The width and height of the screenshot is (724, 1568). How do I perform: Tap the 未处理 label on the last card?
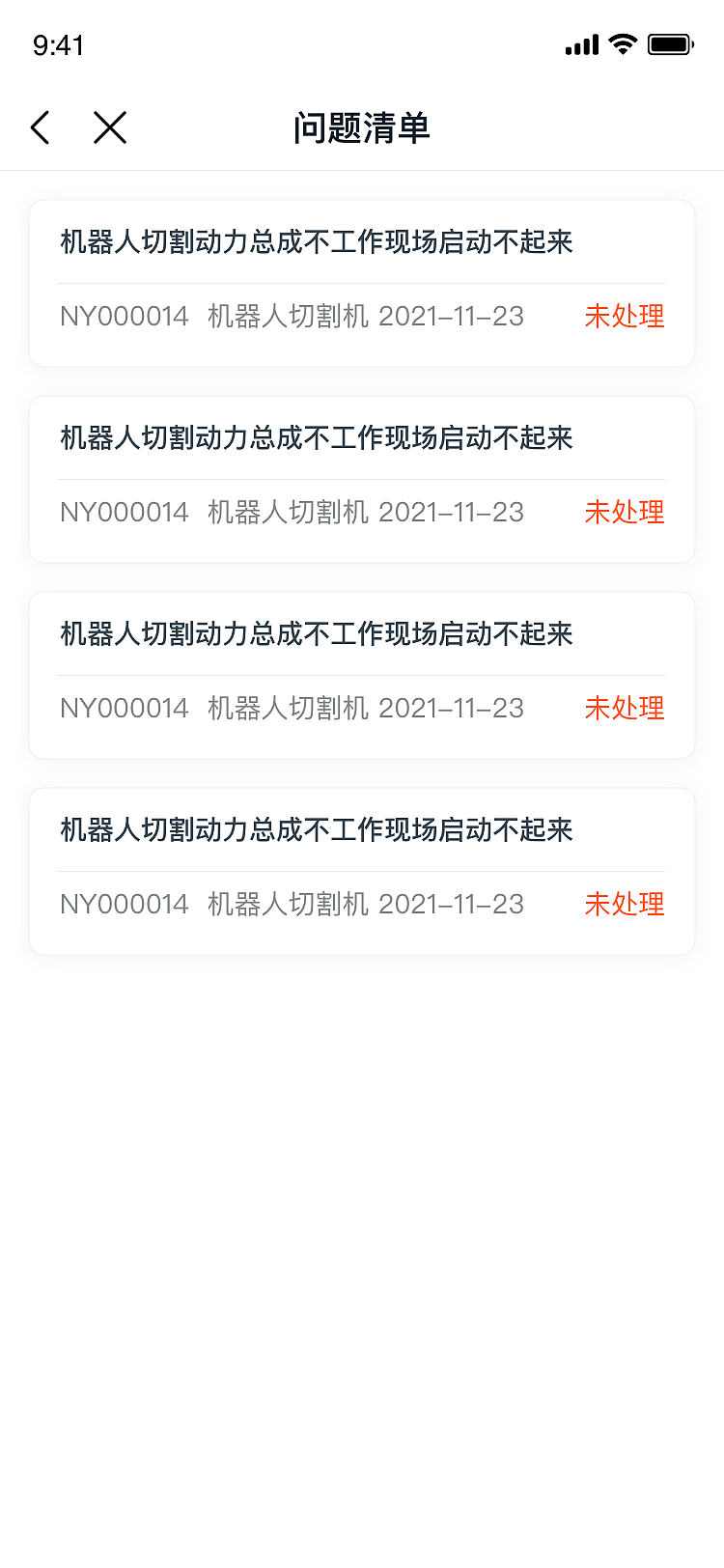click(x=625, y=905)
